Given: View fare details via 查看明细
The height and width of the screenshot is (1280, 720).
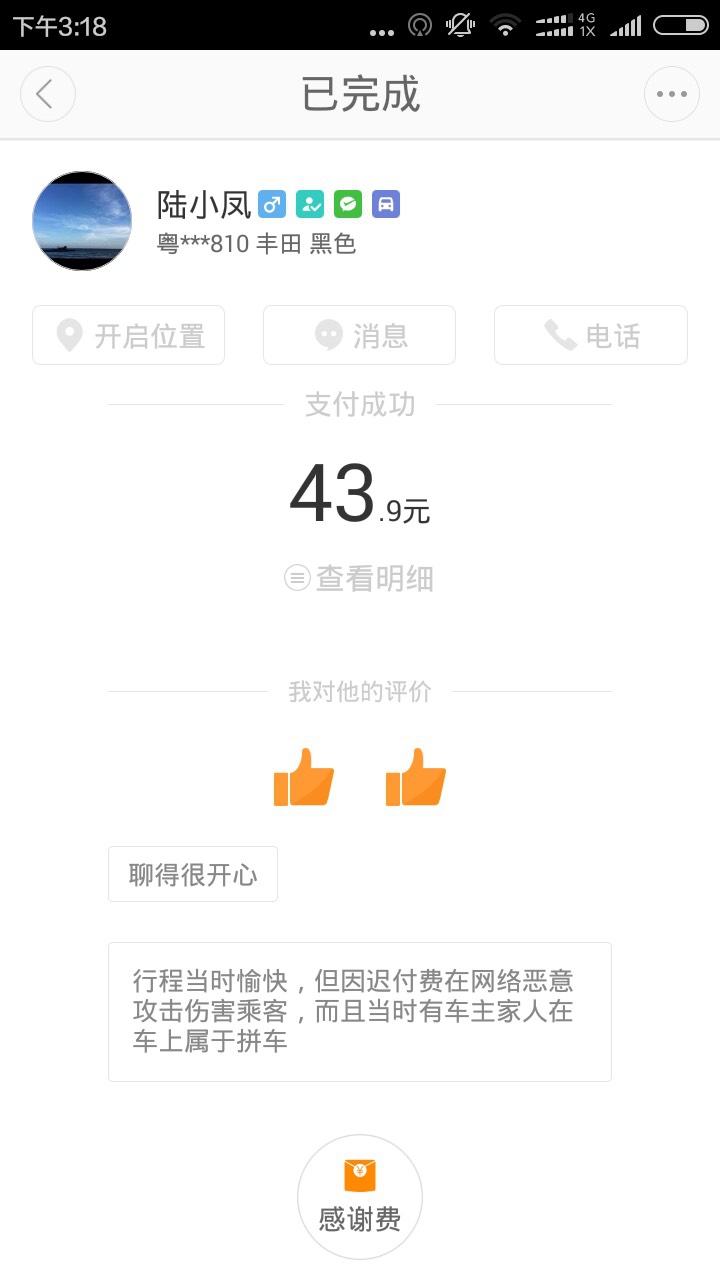Looking at the screenshot, I should pyautogui.click(x=359, y=578).
